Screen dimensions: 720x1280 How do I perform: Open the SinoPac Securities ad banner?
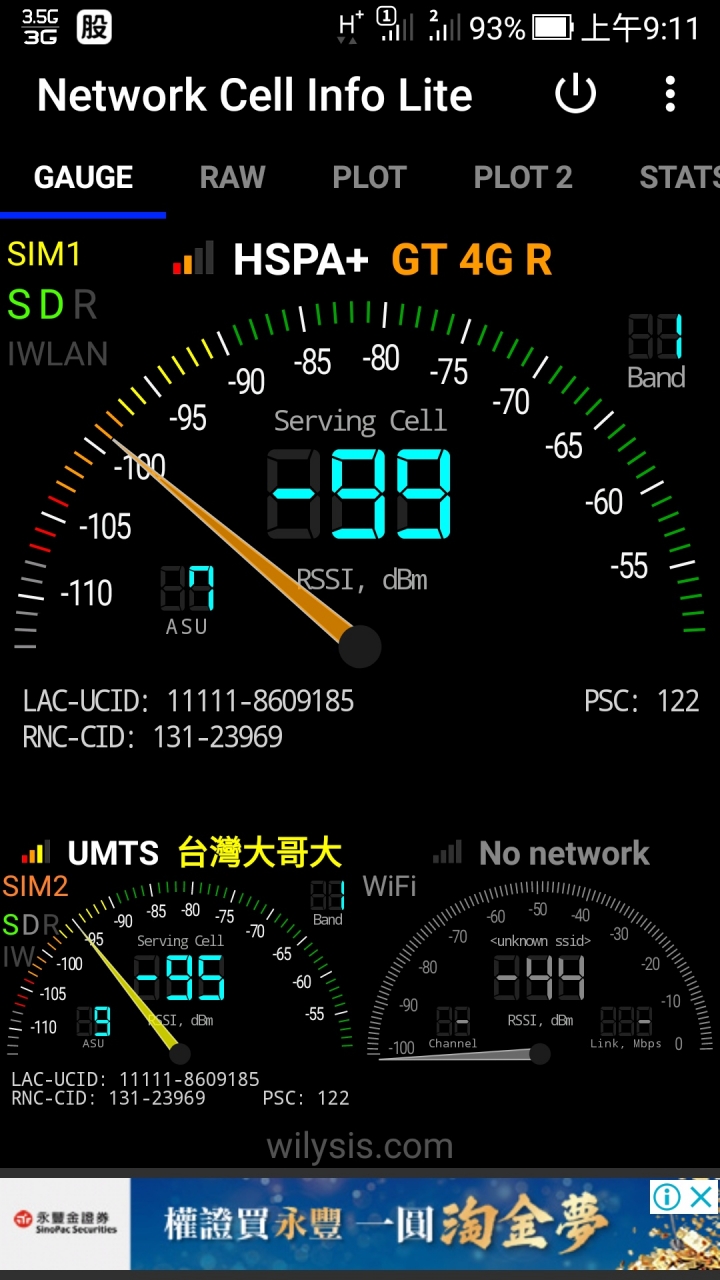coord(380,1225)
